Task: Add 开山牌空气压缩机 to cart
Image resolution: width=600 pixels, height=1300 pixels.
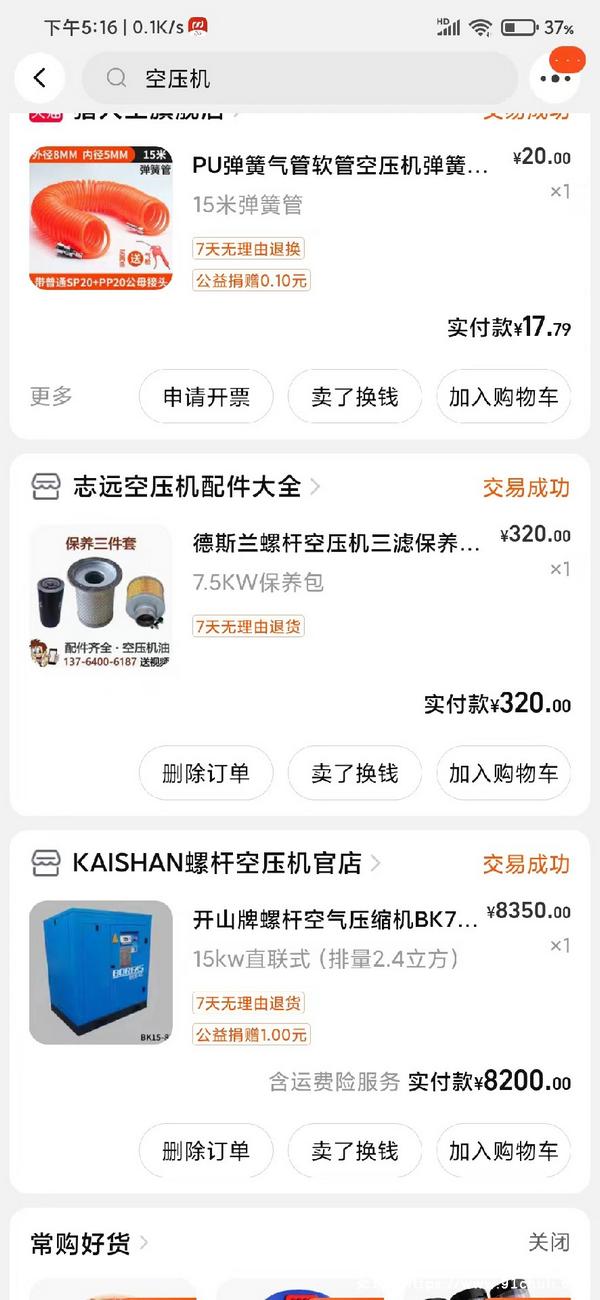Action: [503, 1151]
